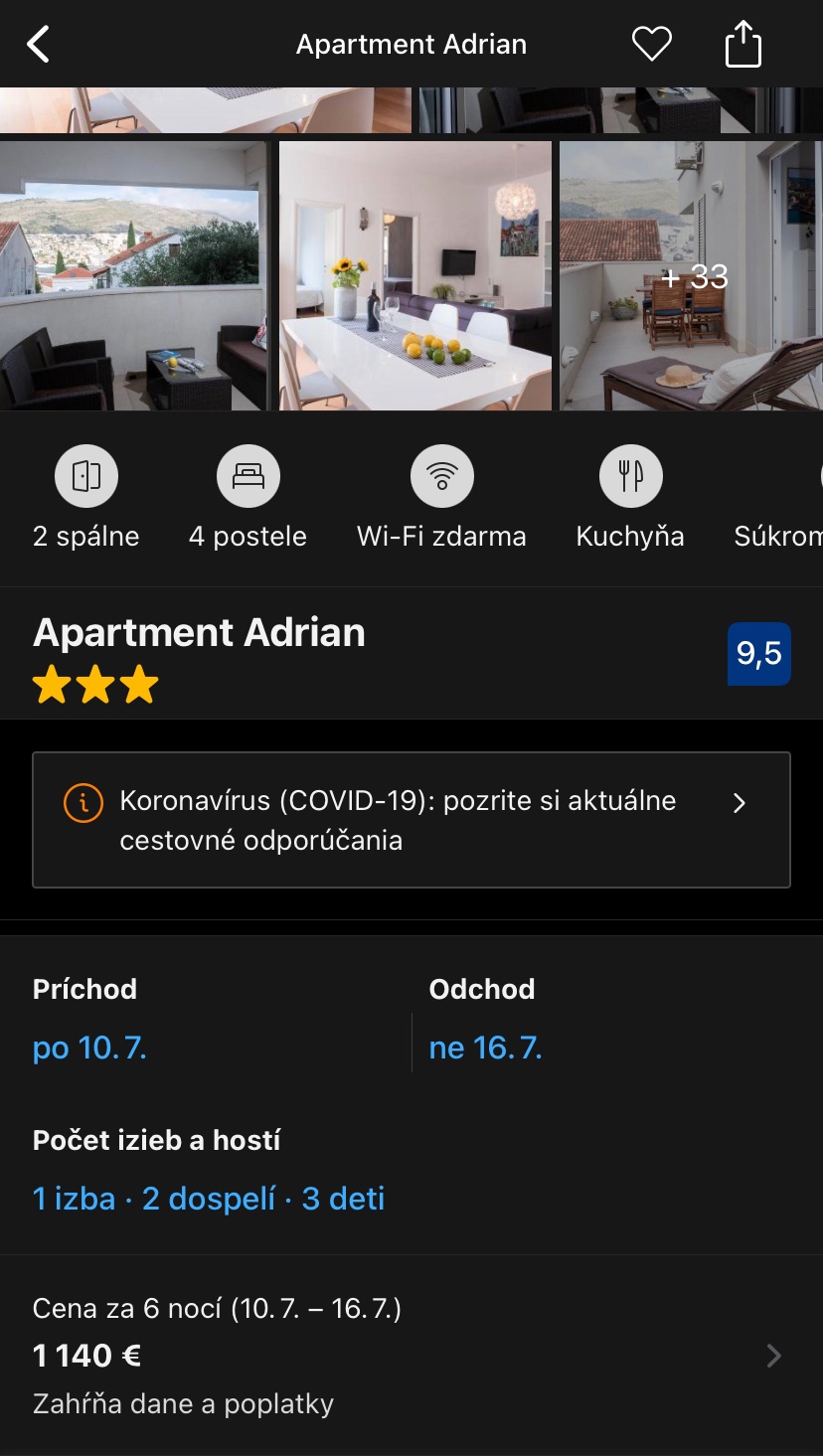Edit rooms and guests selection

(209, 1199)
